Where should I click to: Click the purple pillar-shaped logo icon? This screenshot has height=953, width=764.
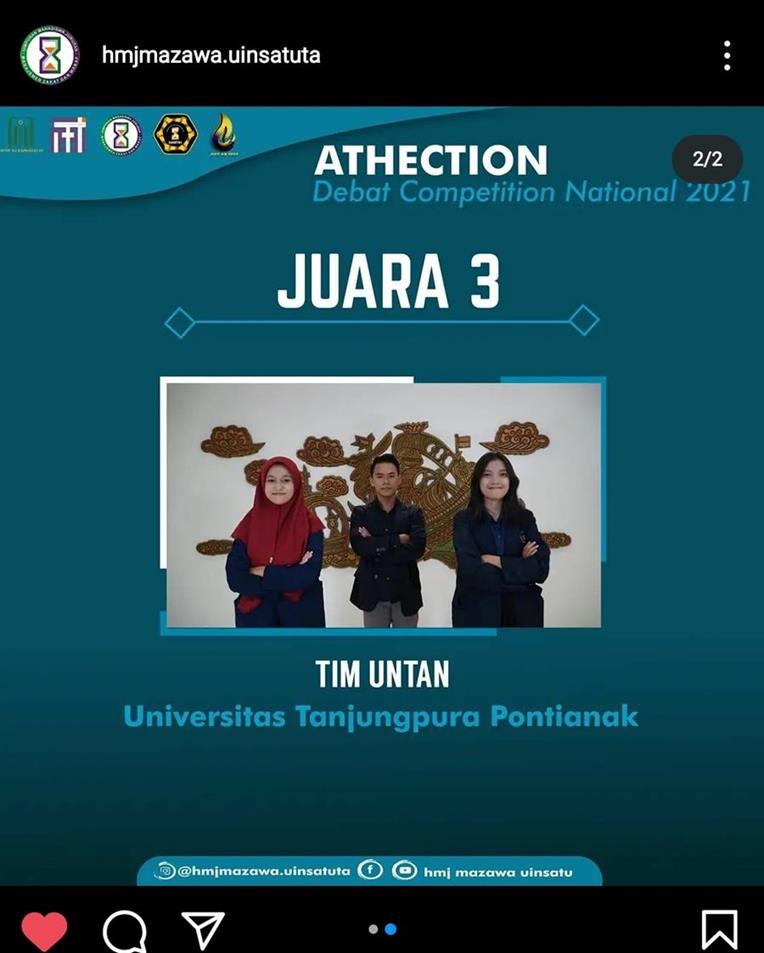69,133
